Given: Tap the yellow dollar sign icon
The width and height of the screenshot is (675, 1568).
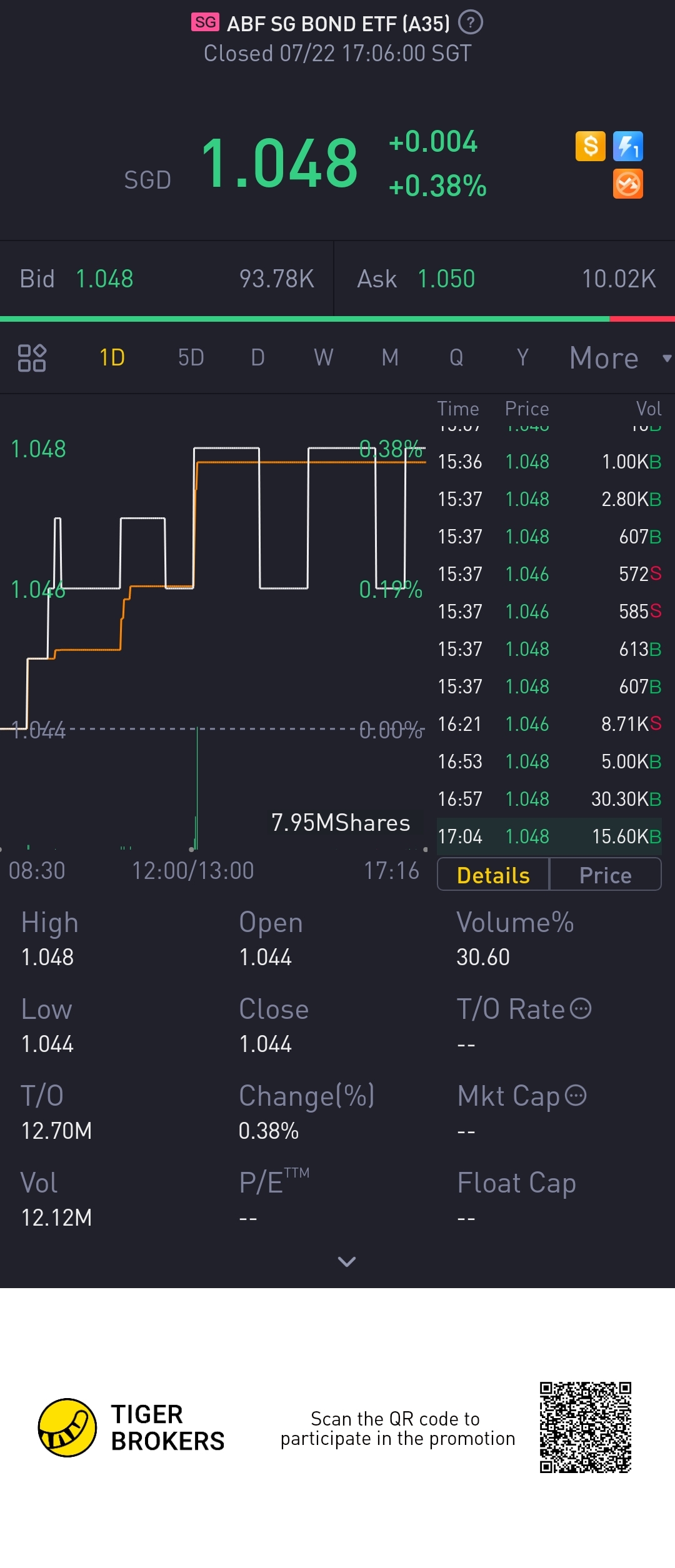Looking at the screenshot, I should 590,147.
